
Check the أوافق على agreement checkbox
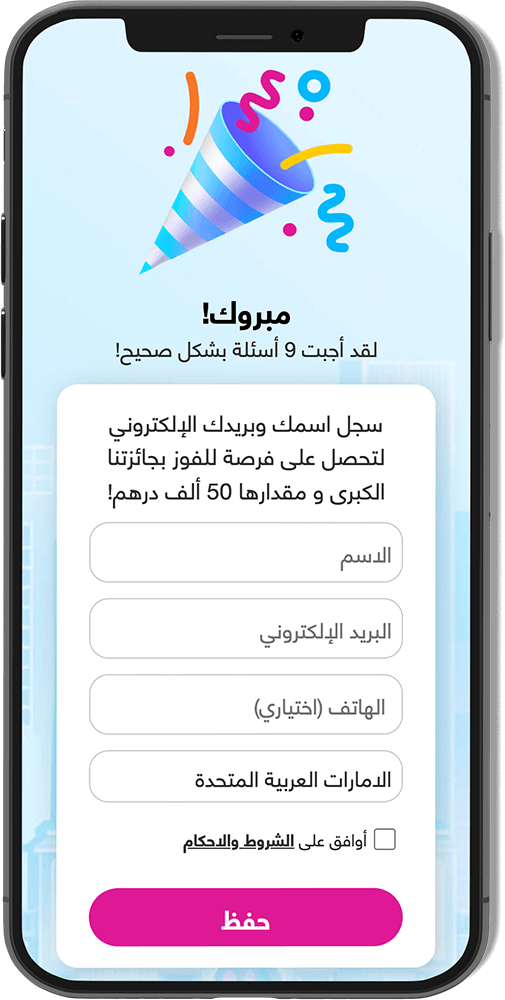tap(384, 839)
